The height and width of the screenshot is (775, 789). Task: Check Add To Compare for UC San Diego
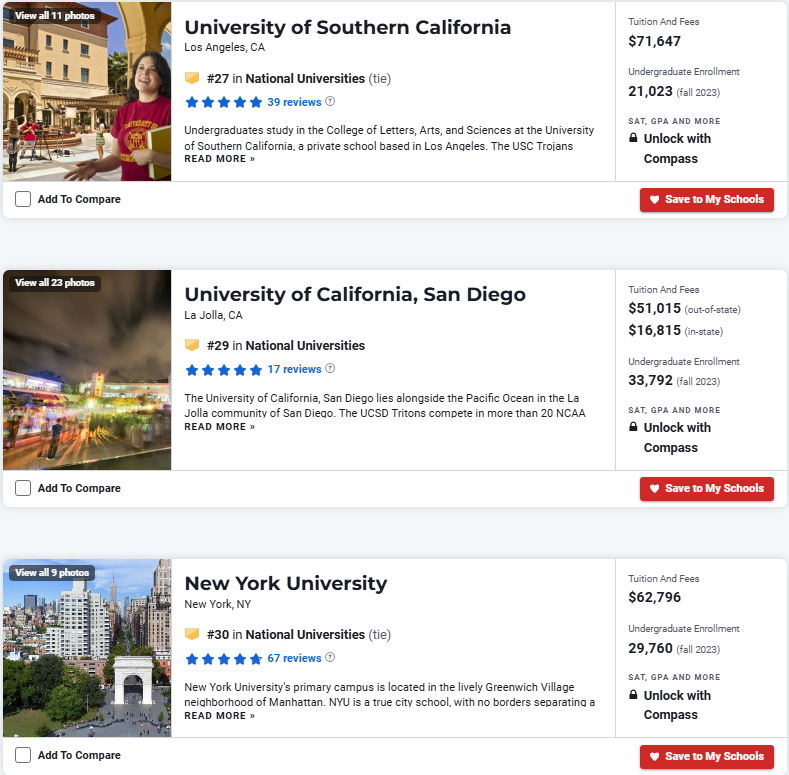[23, 488]
